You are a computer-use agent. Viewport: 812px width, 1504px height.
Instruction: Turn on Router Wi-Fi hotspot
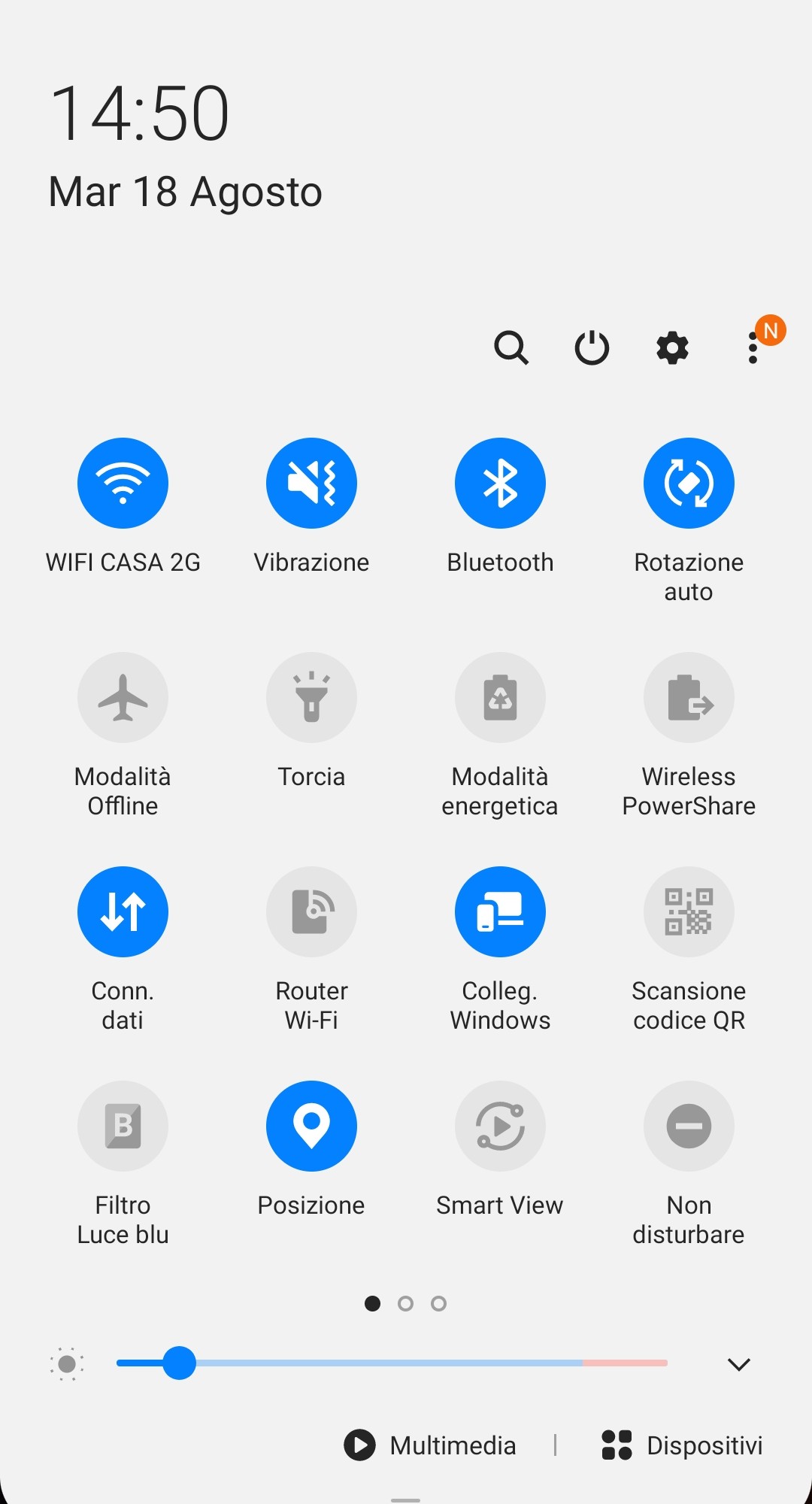(x=311, y=911)
